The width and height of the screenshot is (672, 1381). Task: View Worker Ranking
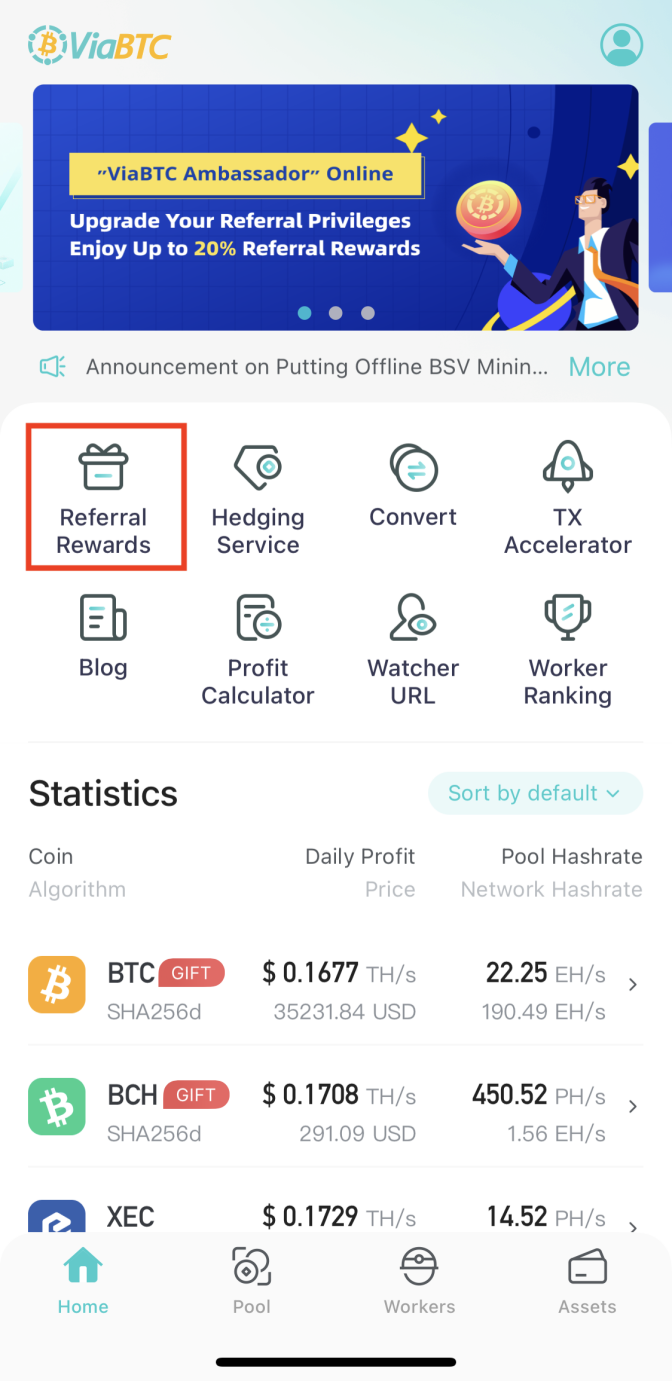tap(567, 649)
